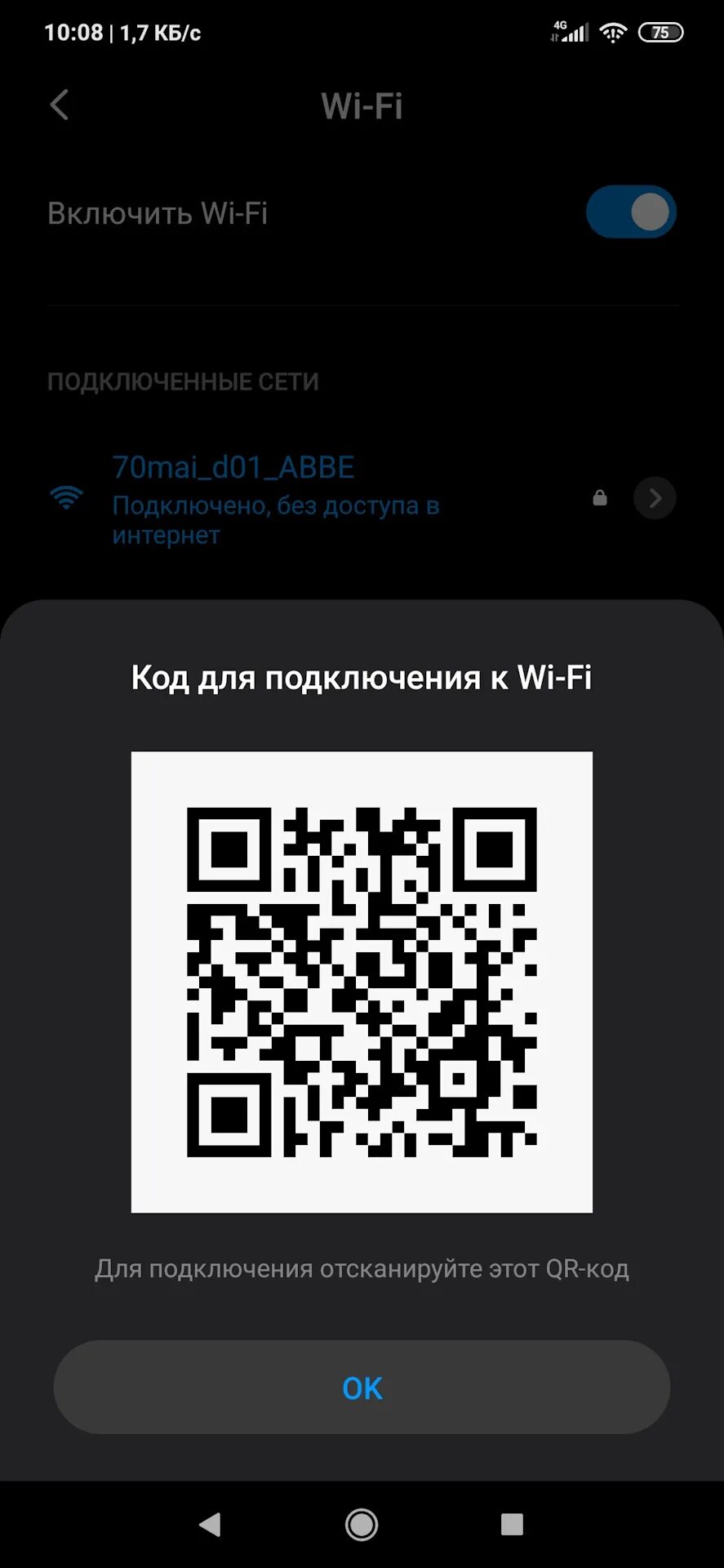Confirm the QR code dialog with OK
This screenshot has width=724, height=1568.
click(362, 1388)
